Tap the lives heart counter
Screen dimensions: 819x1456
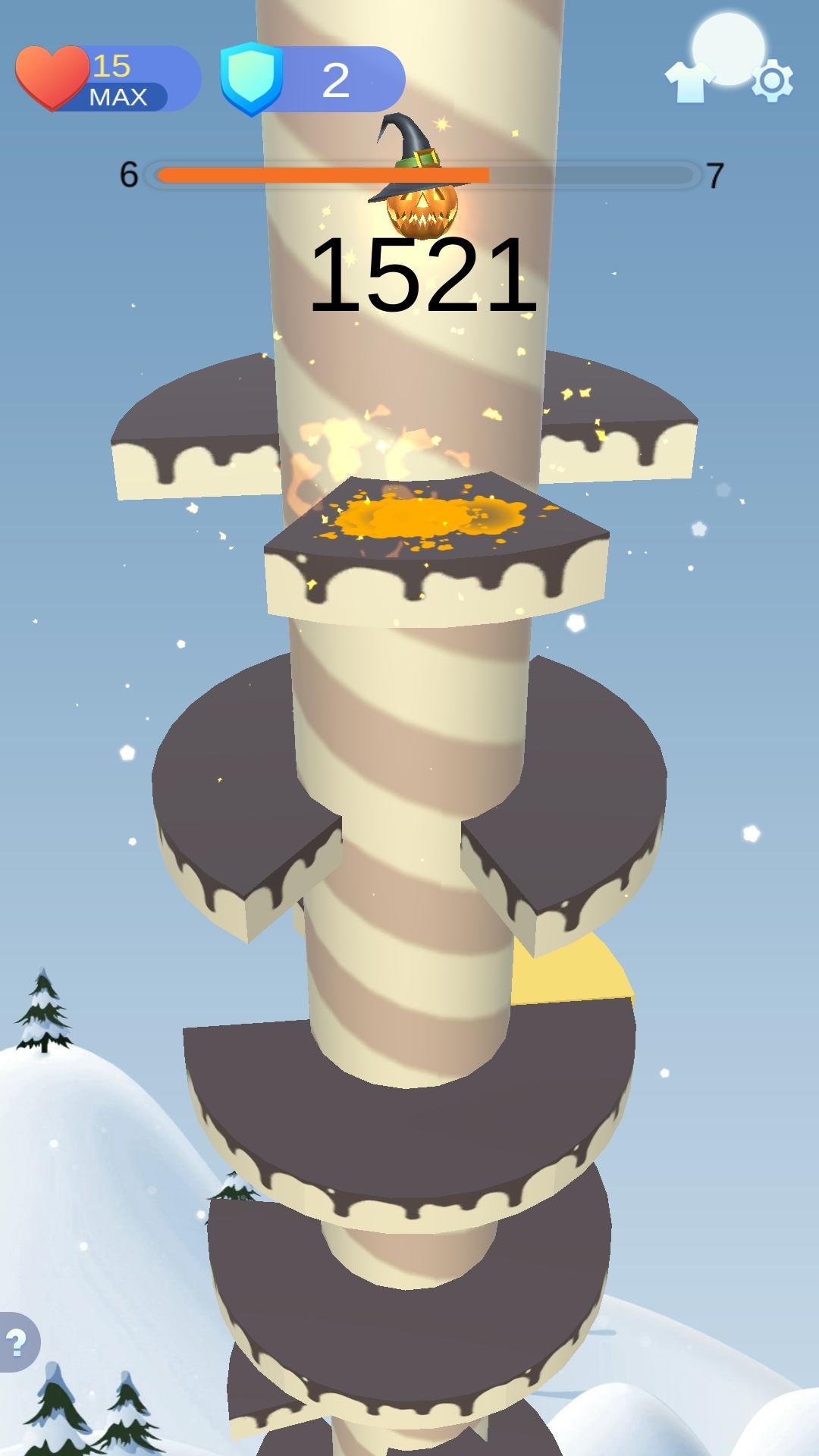coord(106,79)
